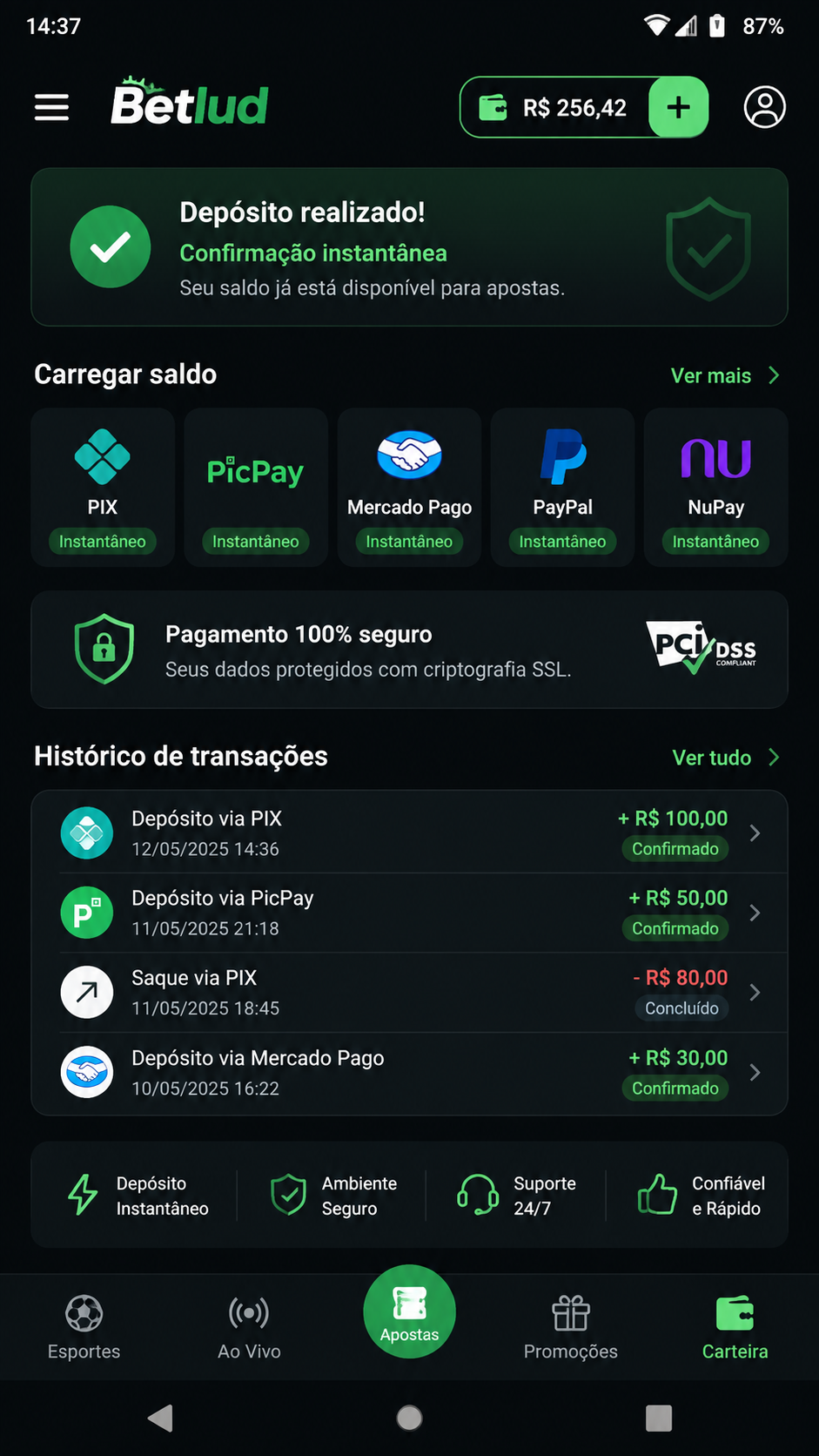Screen dimensions: 819x1456
Task: Tap the system back button
Action: [x=161, y=1418]
